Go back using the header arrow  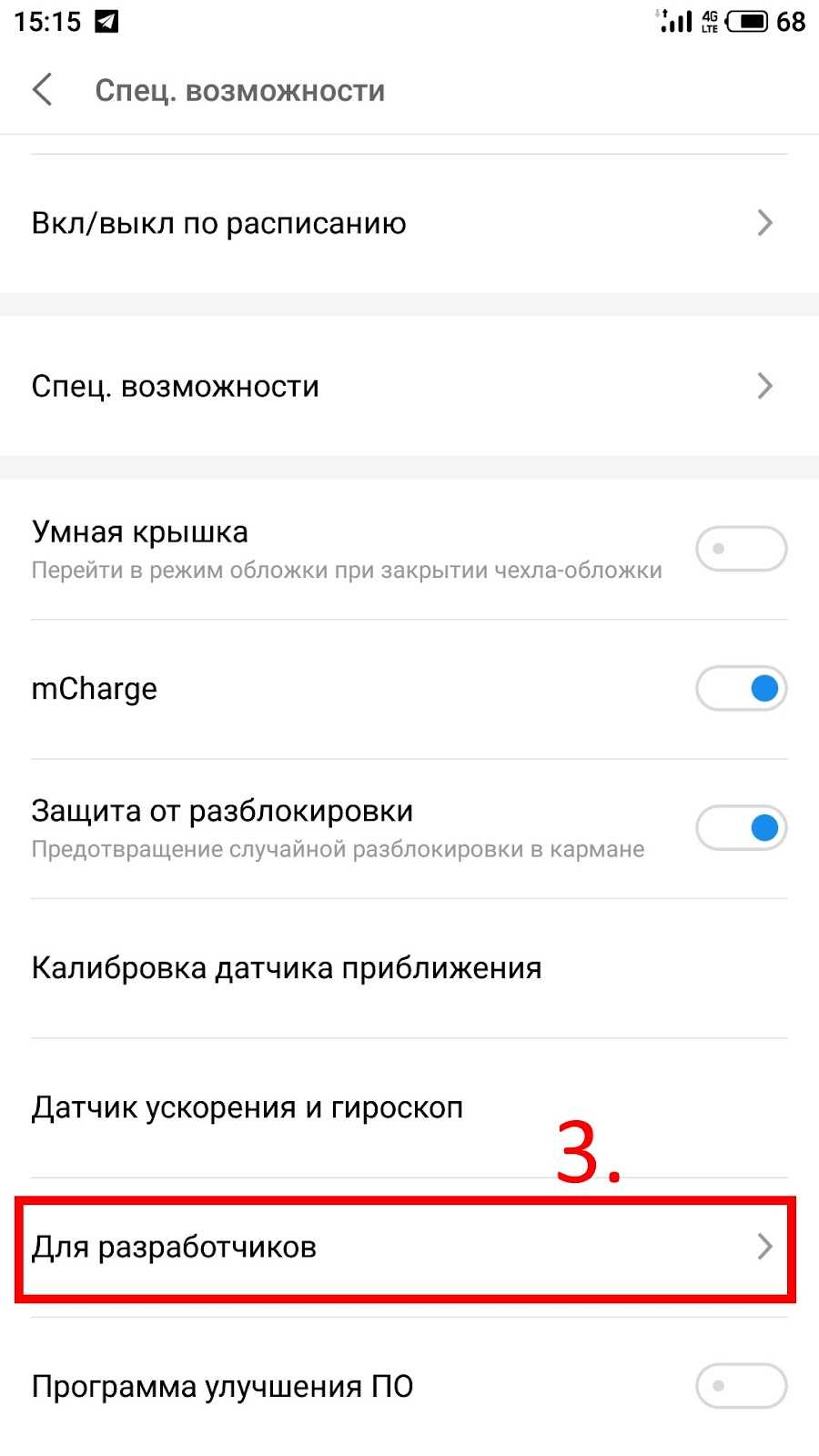pyautogui.click(x=43, y=90)
